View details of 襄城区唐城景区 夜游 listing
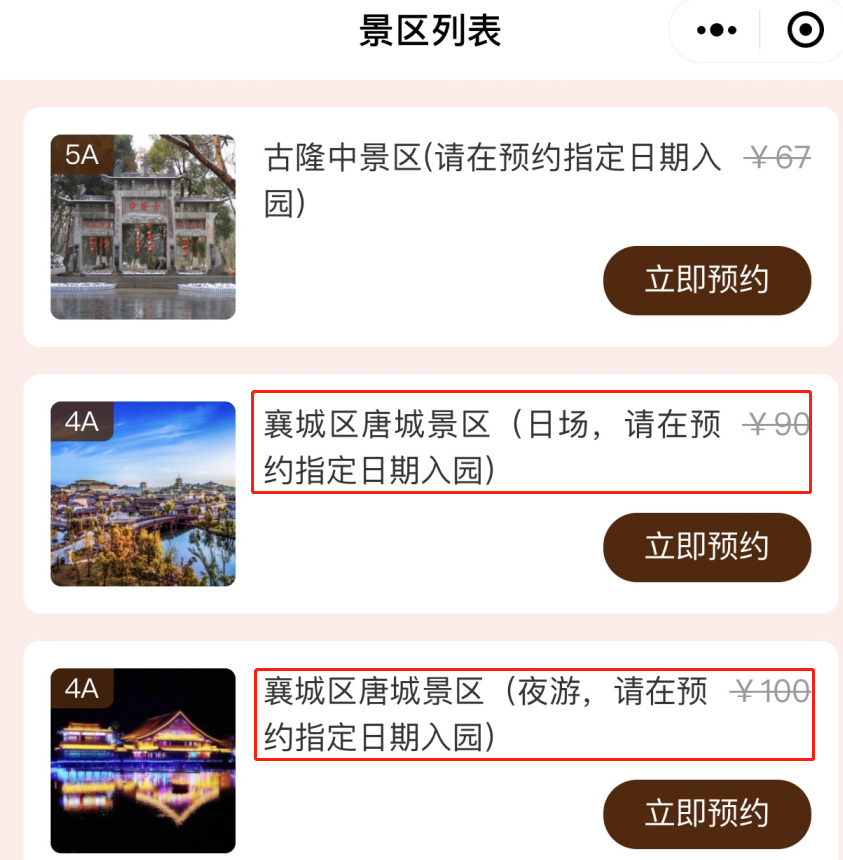 (486, 714)
